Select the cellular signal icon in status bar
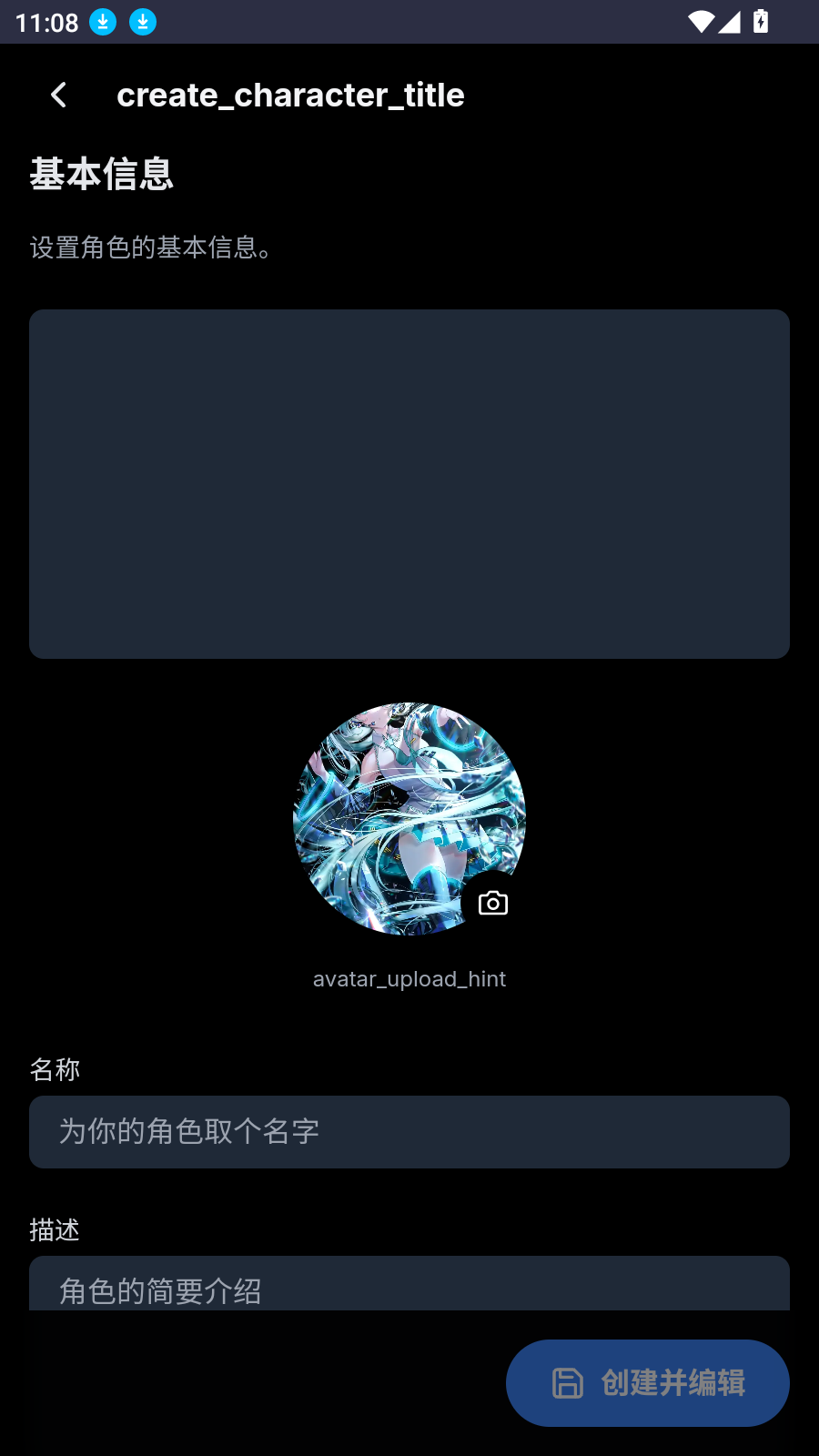 730,23
